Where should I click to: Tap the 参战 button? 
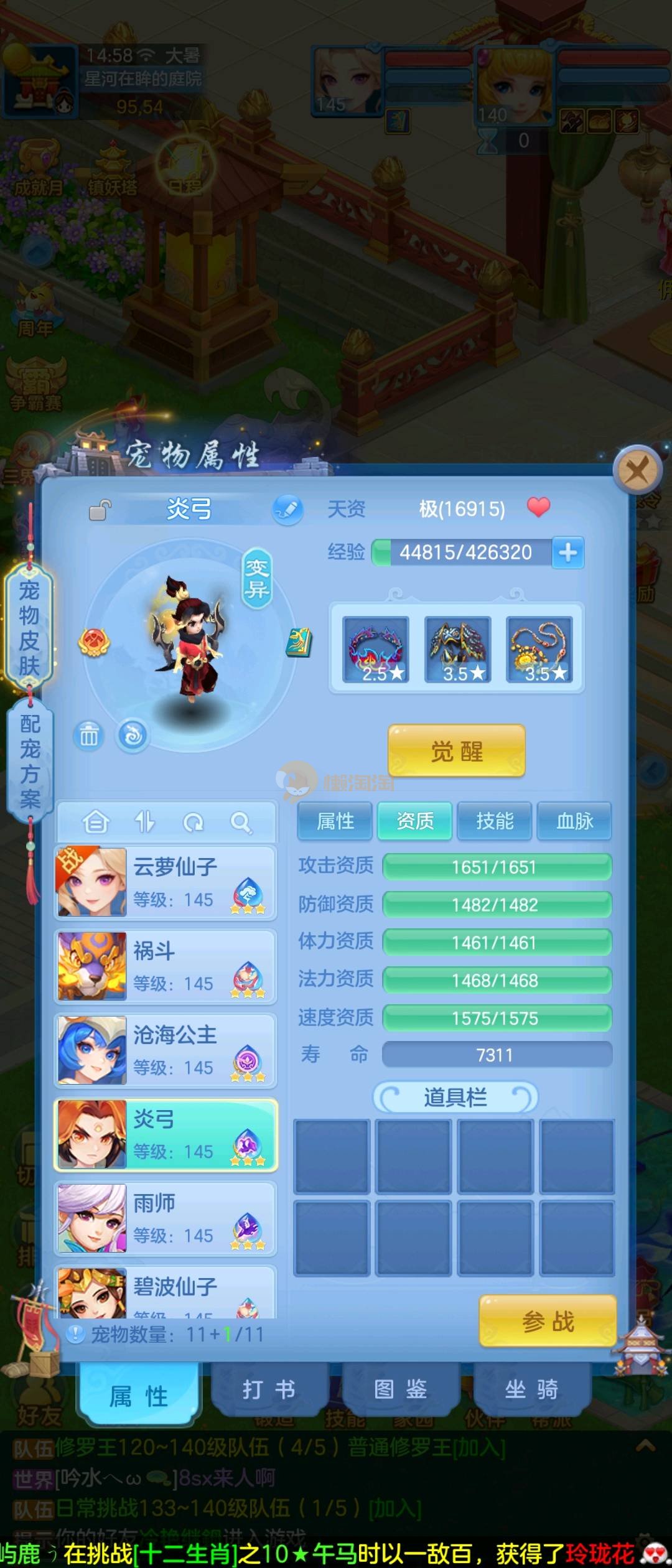coord(548,1321)
